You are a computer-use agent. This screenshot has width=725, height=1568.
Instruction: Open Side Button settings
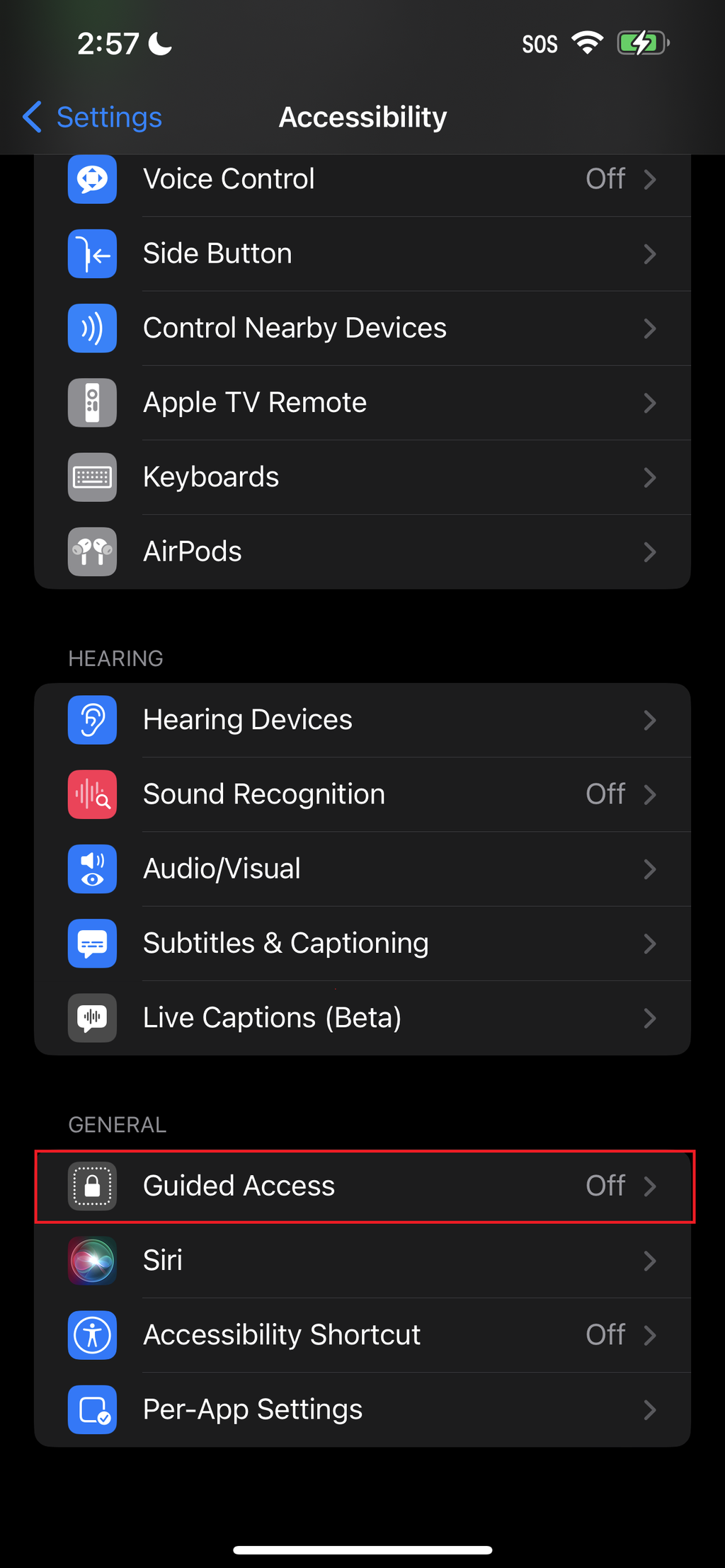[362, 253]
